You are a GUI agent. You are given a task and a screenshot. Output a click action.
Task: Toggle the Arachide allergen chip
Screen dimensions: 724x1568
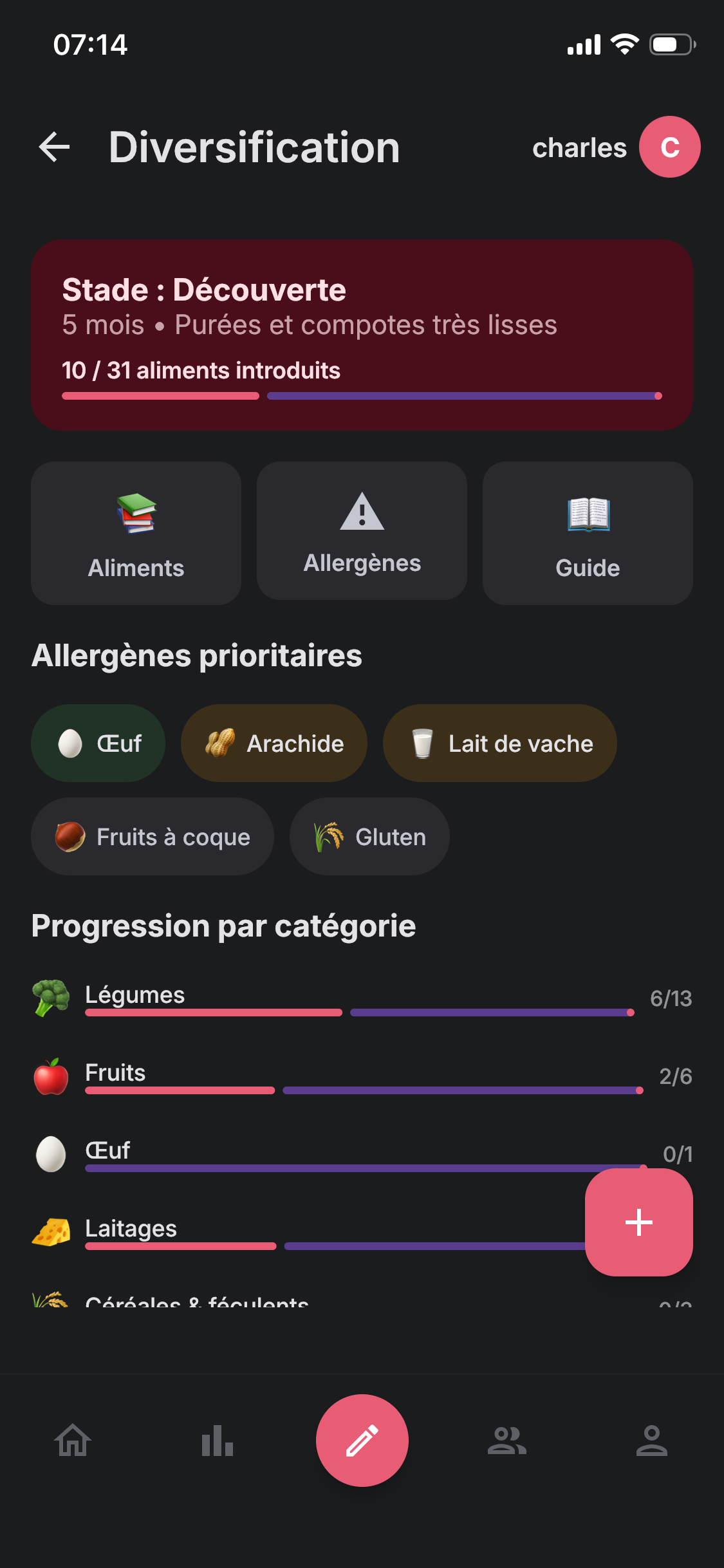(274, 743)
